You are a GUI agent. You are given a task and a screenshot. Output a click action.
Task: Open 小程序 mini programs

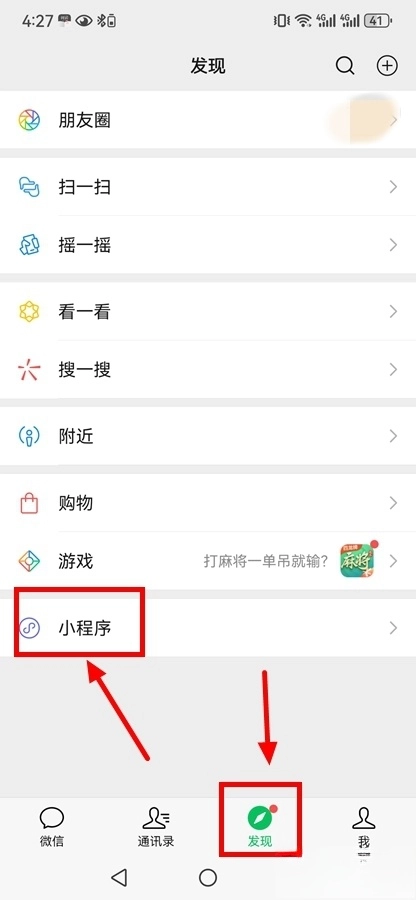(208, 628)
